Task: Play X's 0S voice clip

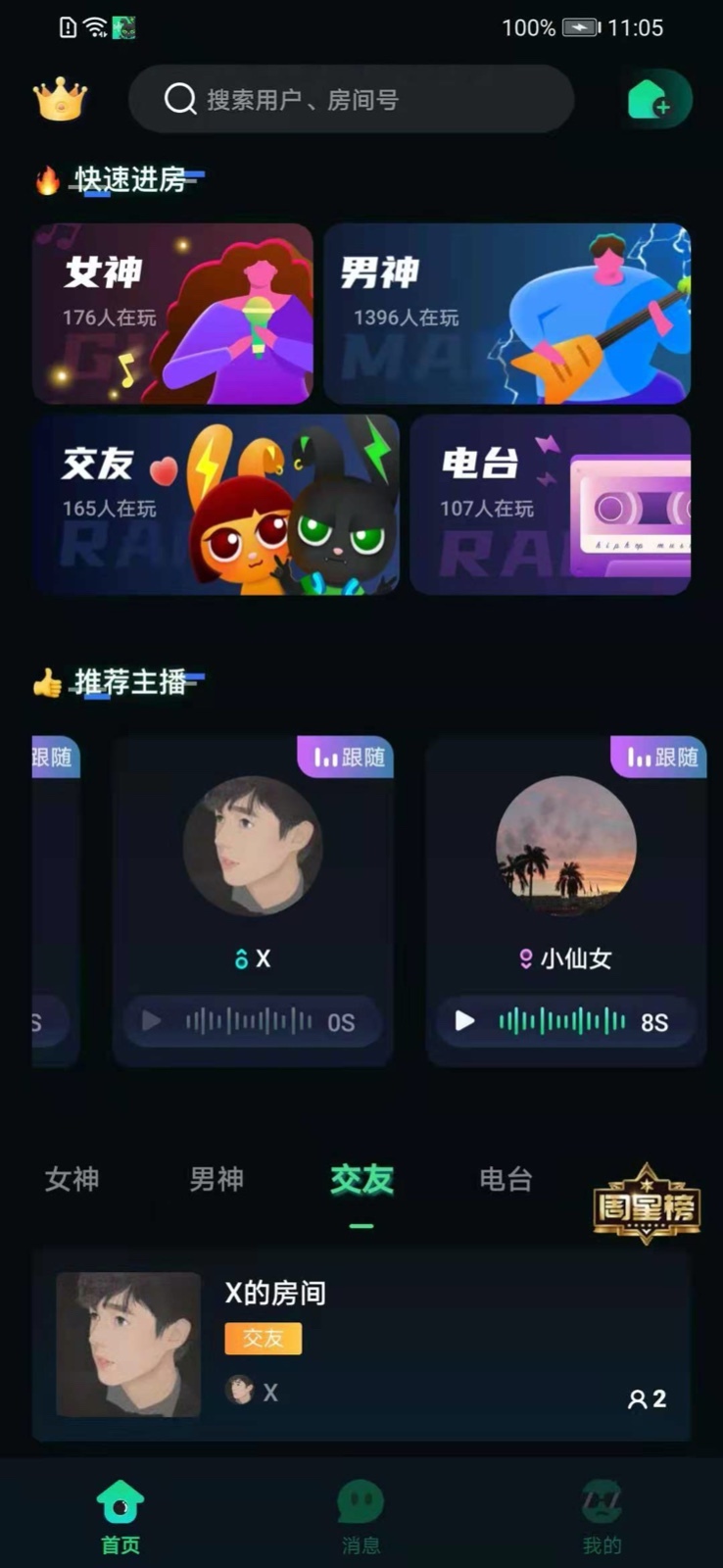Action: click(152, 1021)
